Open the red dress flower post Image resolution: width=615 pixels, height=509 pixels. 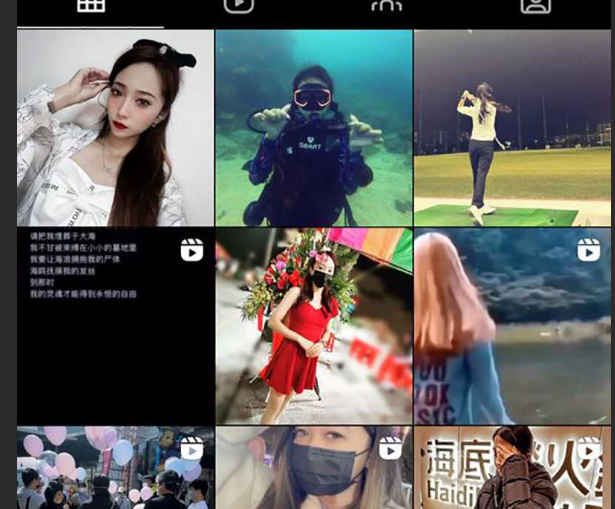pyautogui.click(x=313, y=326)
